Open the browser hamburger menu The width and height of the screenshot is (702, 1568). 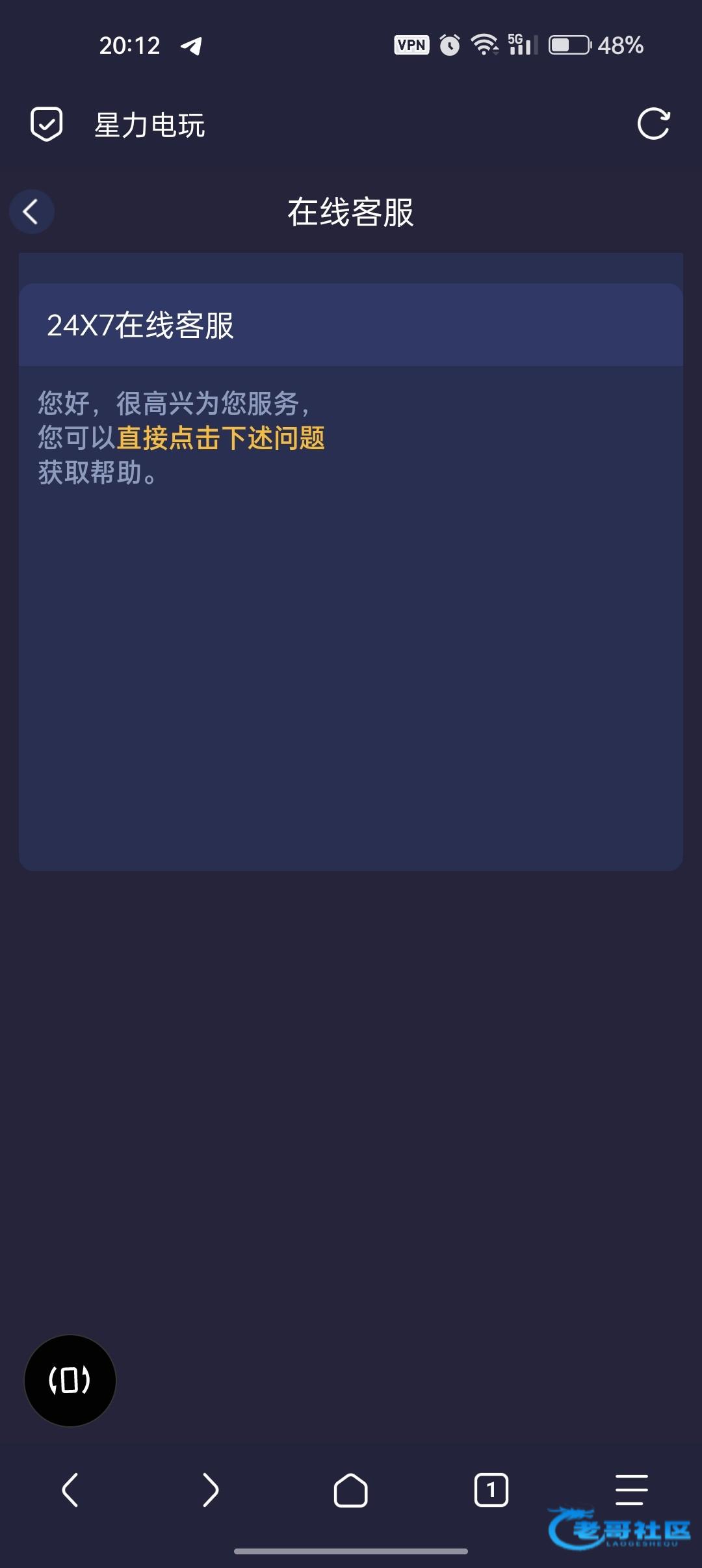coord(631,1489)
